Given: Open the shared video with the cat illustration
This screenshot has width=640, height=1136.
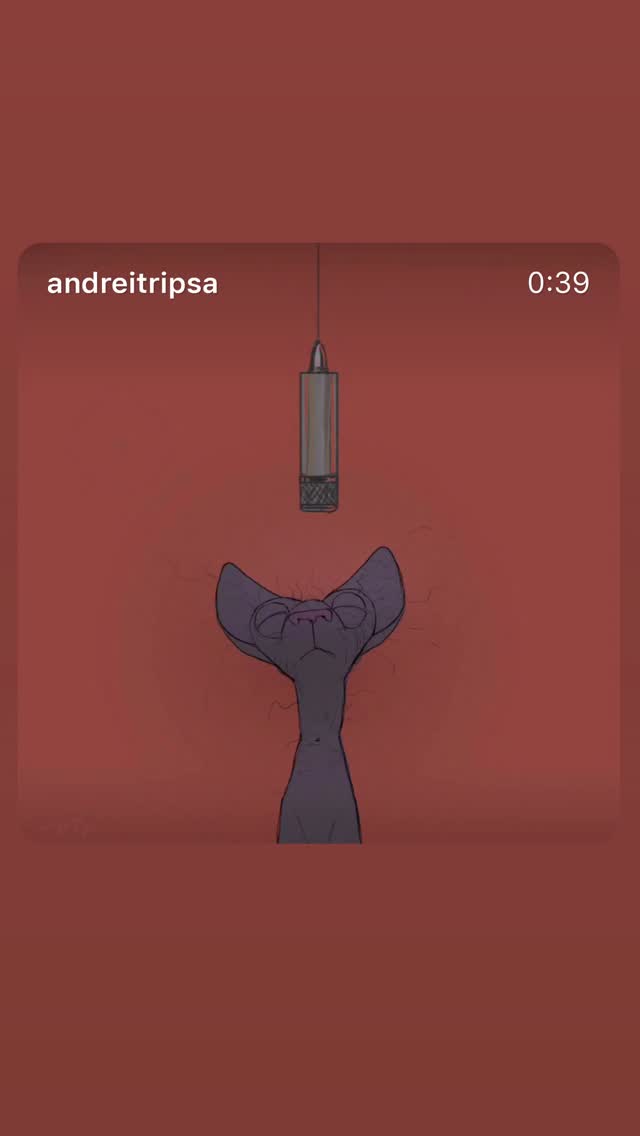Looking at the screenshot, I should [x=319, y=543].
